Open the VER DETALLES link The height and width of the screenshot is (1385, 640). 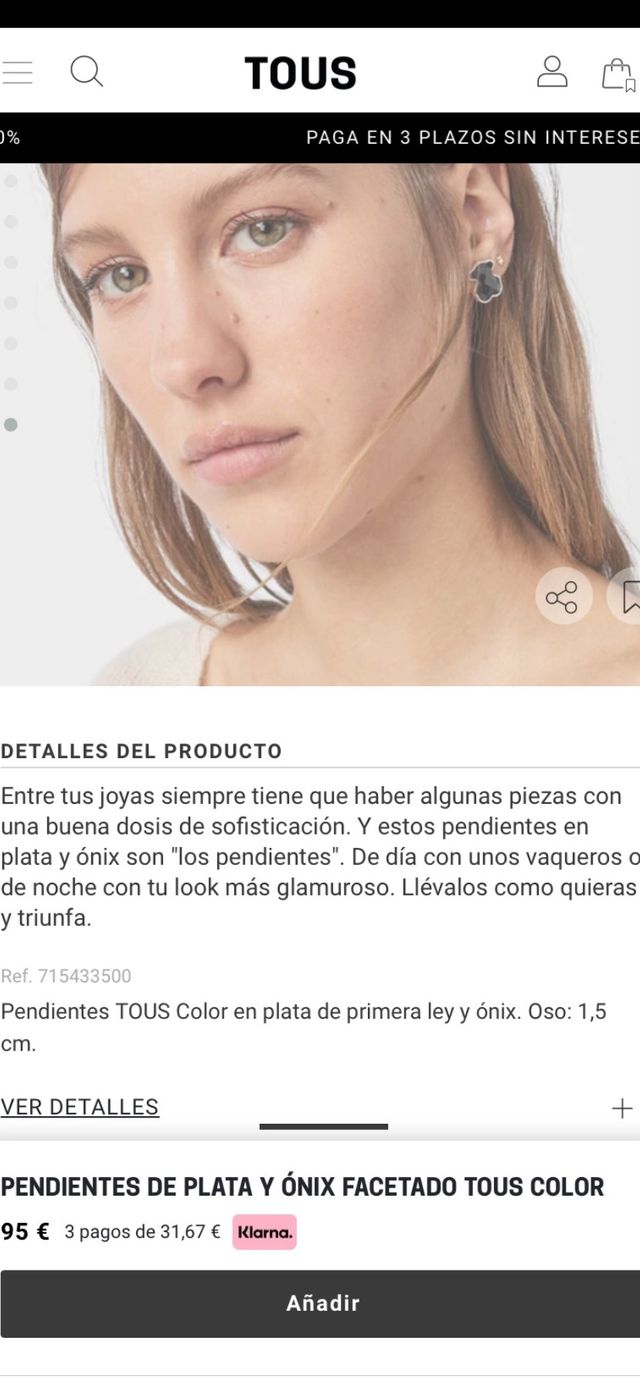(x=80, y=1107)
